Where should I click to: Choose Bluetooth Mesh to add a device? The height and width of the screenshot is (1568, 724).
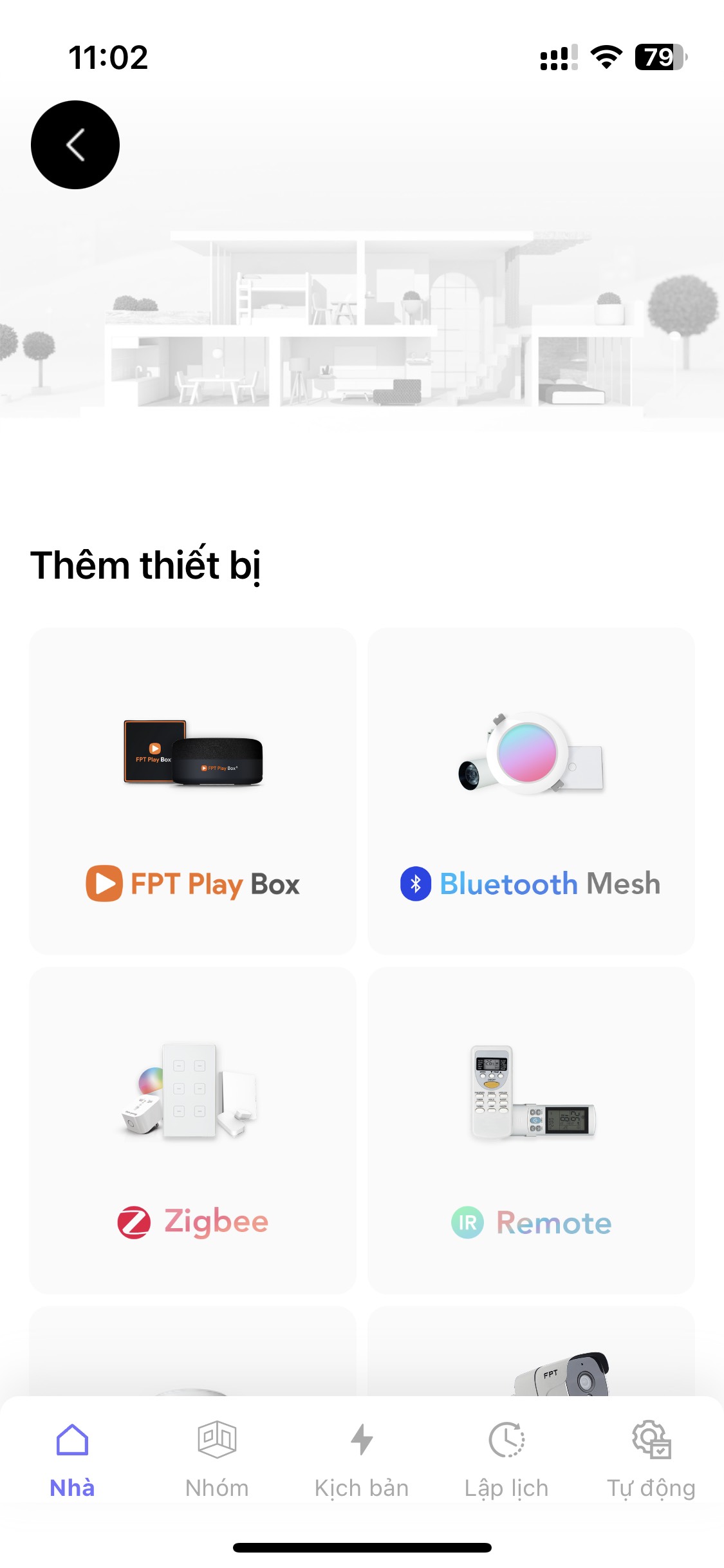[531, 791]
